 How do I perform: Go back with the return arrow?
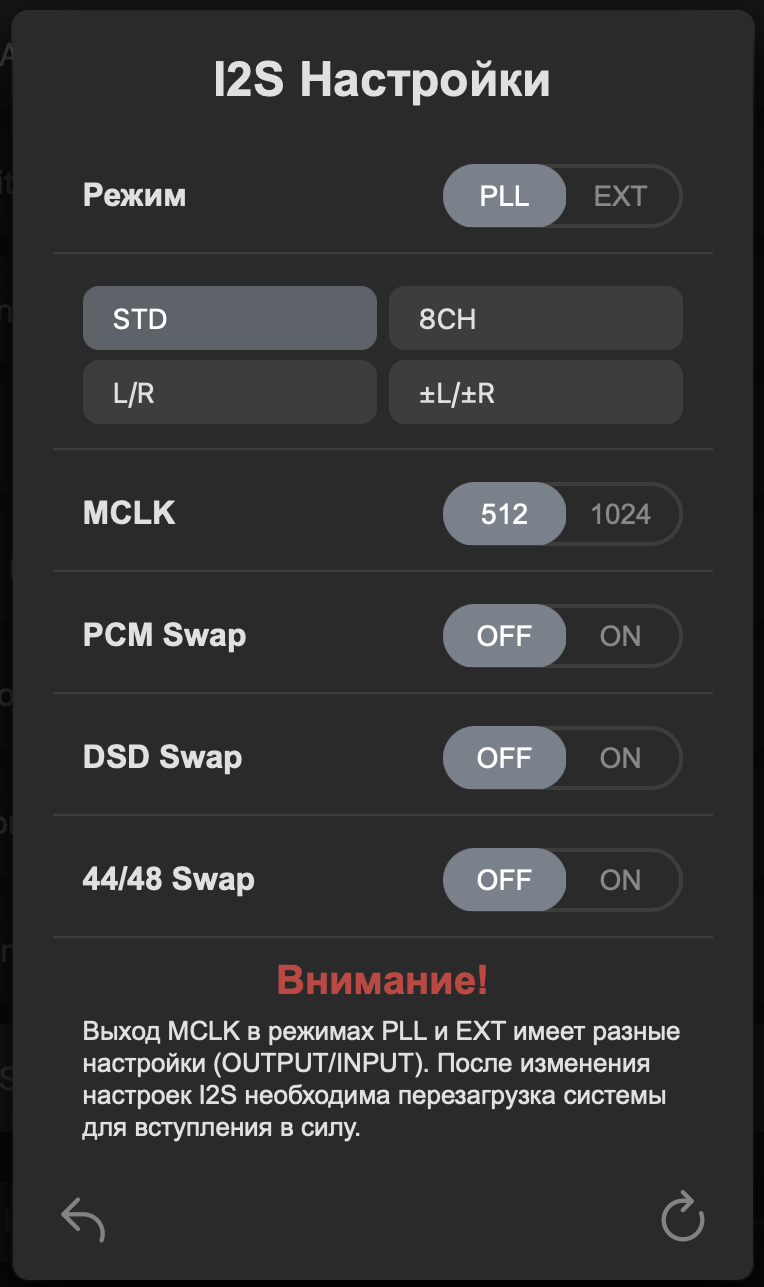click(83, 1220)
